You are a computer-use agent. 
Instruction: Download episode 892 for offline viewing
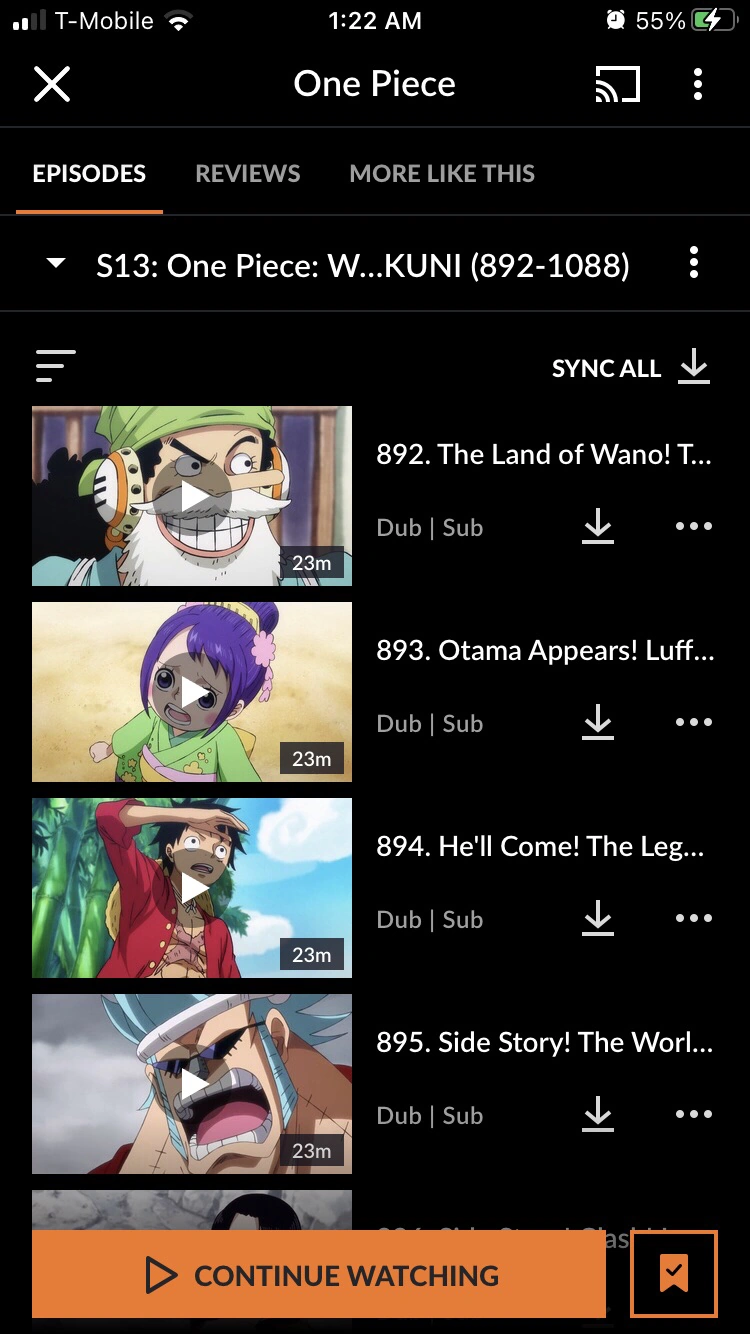pos(597,527)
